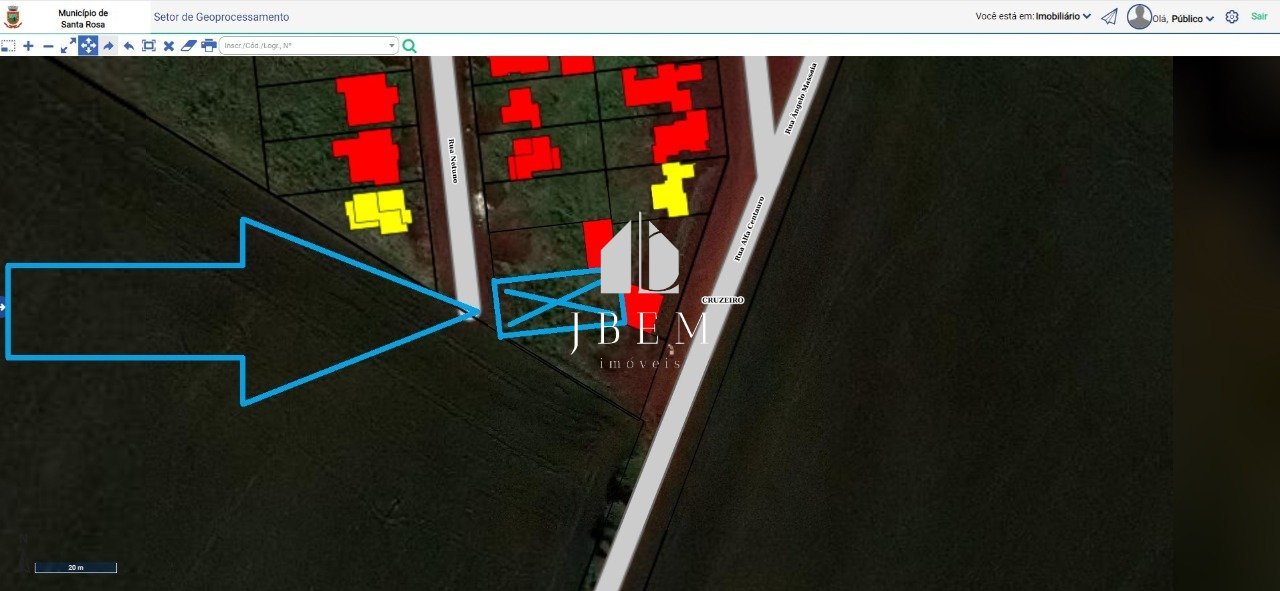Image resolution: width=1280 pixels, height=591 pixels.
Task: Zoom in with the plus tool
Action: click(28, 46)
